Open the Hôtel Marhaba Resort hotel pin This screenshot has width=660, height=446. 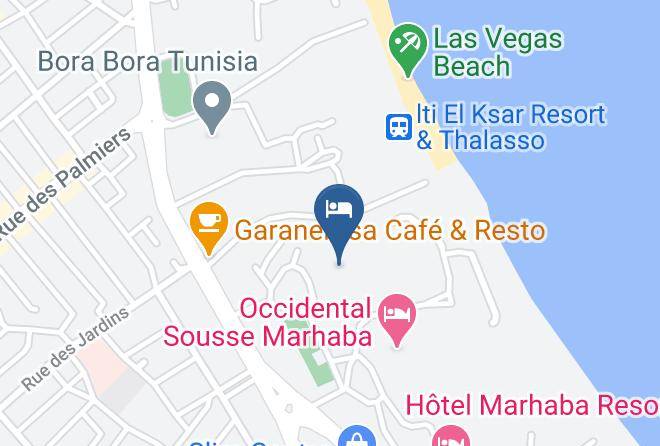tap(450, 436)
